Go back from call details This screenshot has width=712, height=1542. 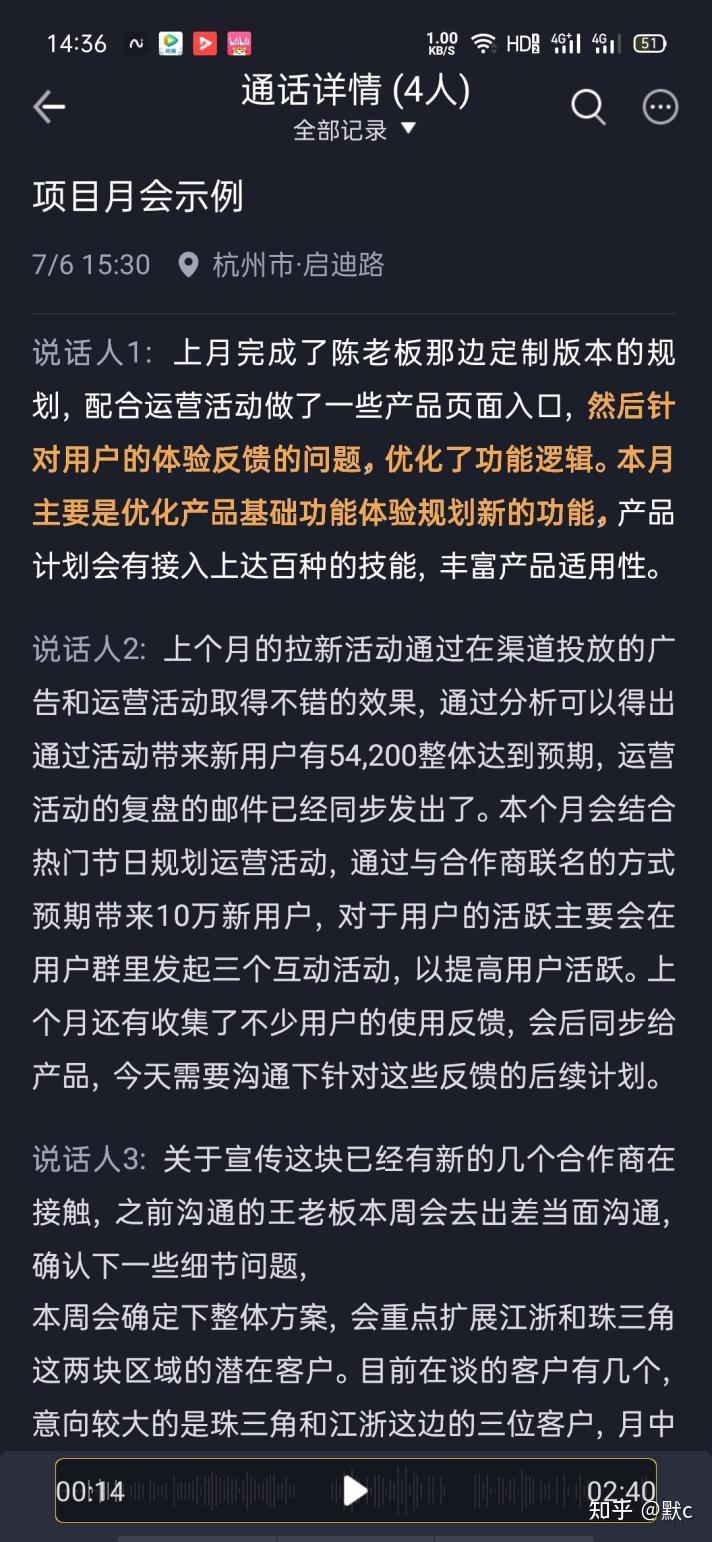[x=48, y=107]
